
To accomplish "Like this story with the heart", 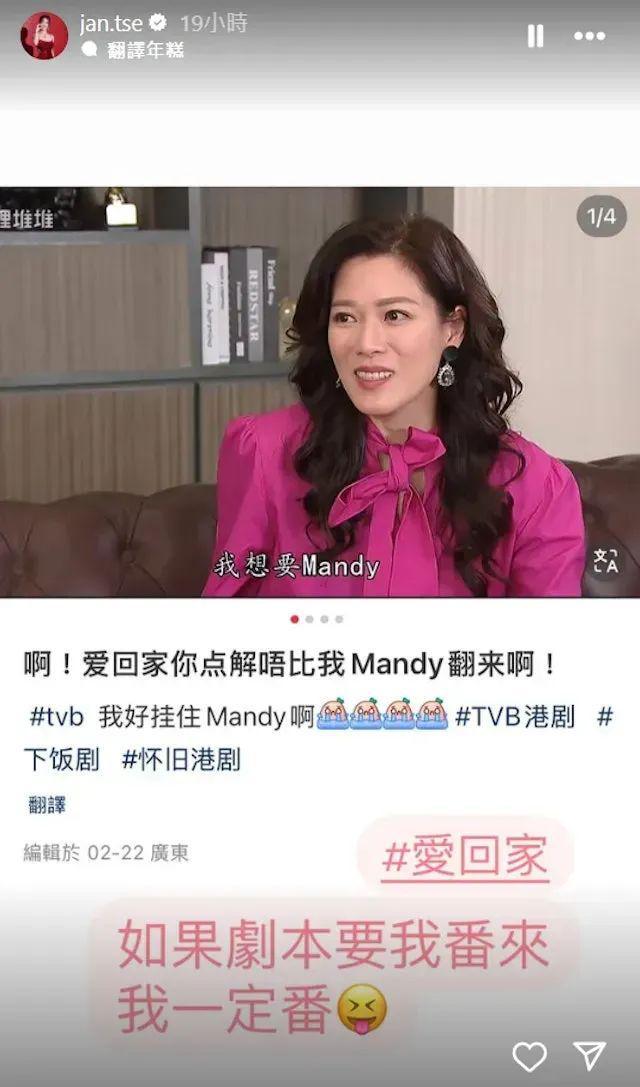I will pyautogui.click(x=530, y=1056).
